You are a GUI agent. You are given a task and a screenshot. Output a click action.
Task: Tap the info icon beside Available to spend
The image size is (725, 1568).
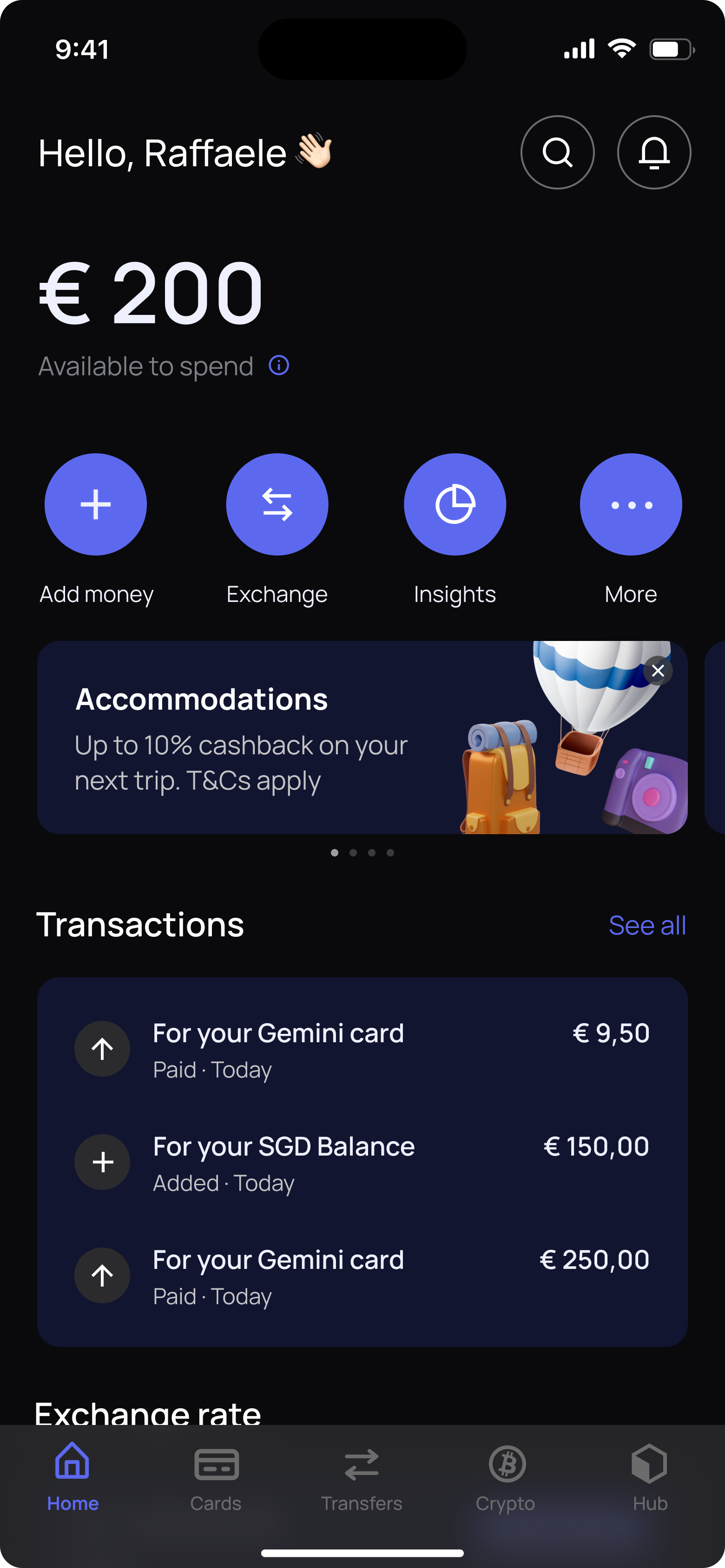pos(279,365)
